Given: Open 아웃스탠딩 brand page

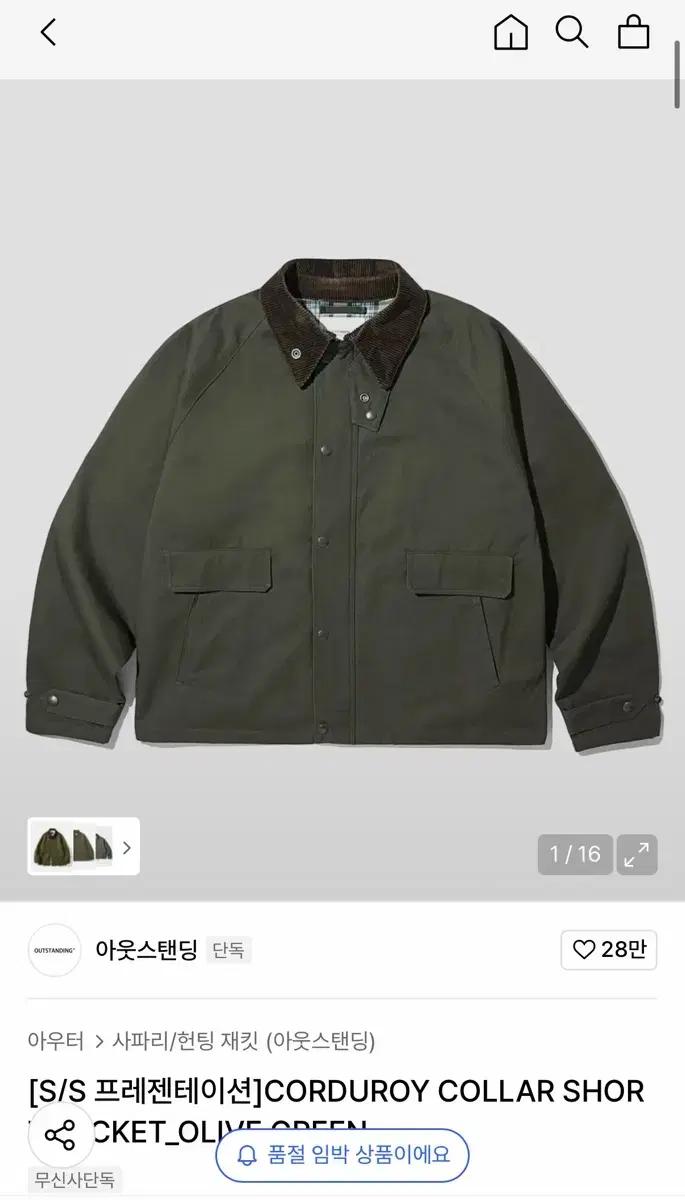Looking at the screenshot, I should (x=146, y=950).
